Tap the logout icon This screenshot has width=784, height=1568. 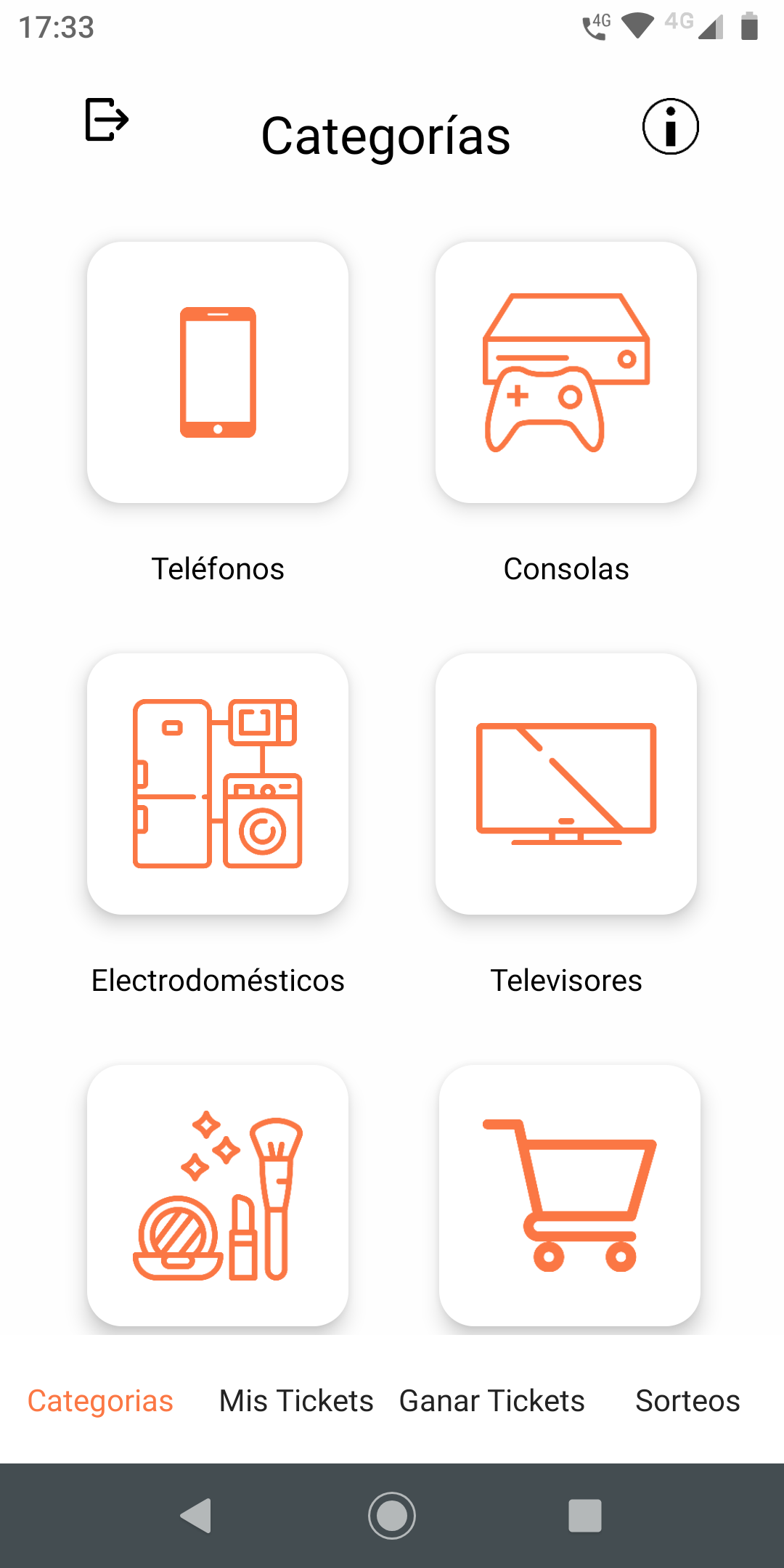(x=107, y=120)
